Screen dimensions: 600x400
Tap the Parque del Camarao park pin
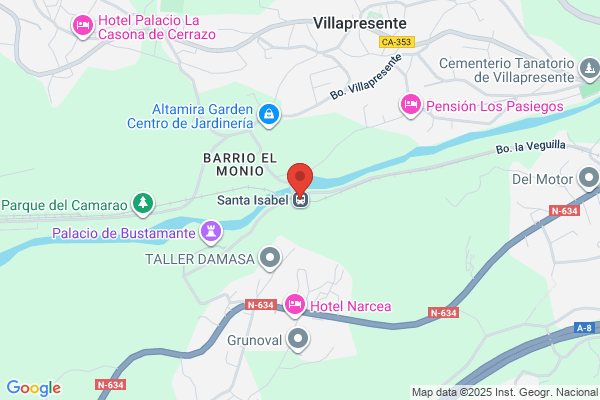[x=143, y=204]
